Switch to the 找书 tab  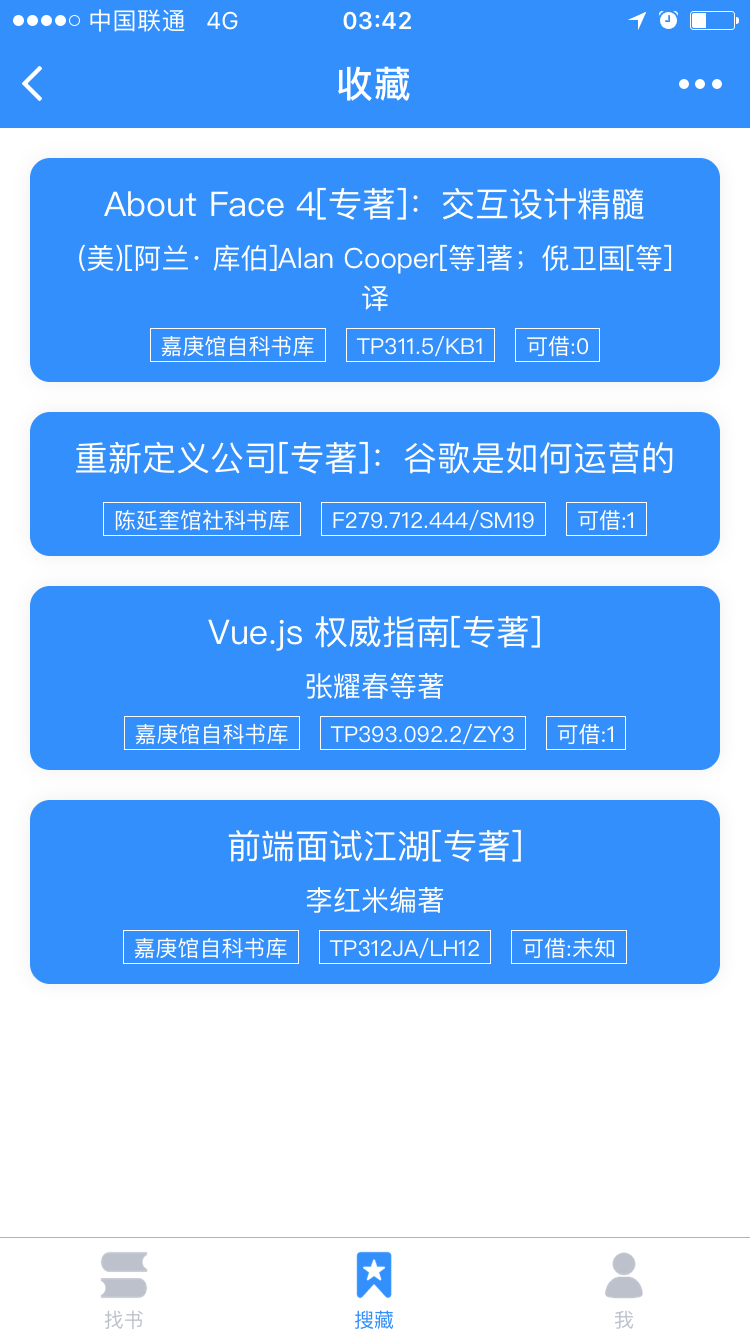click(x=124, y=1290)
